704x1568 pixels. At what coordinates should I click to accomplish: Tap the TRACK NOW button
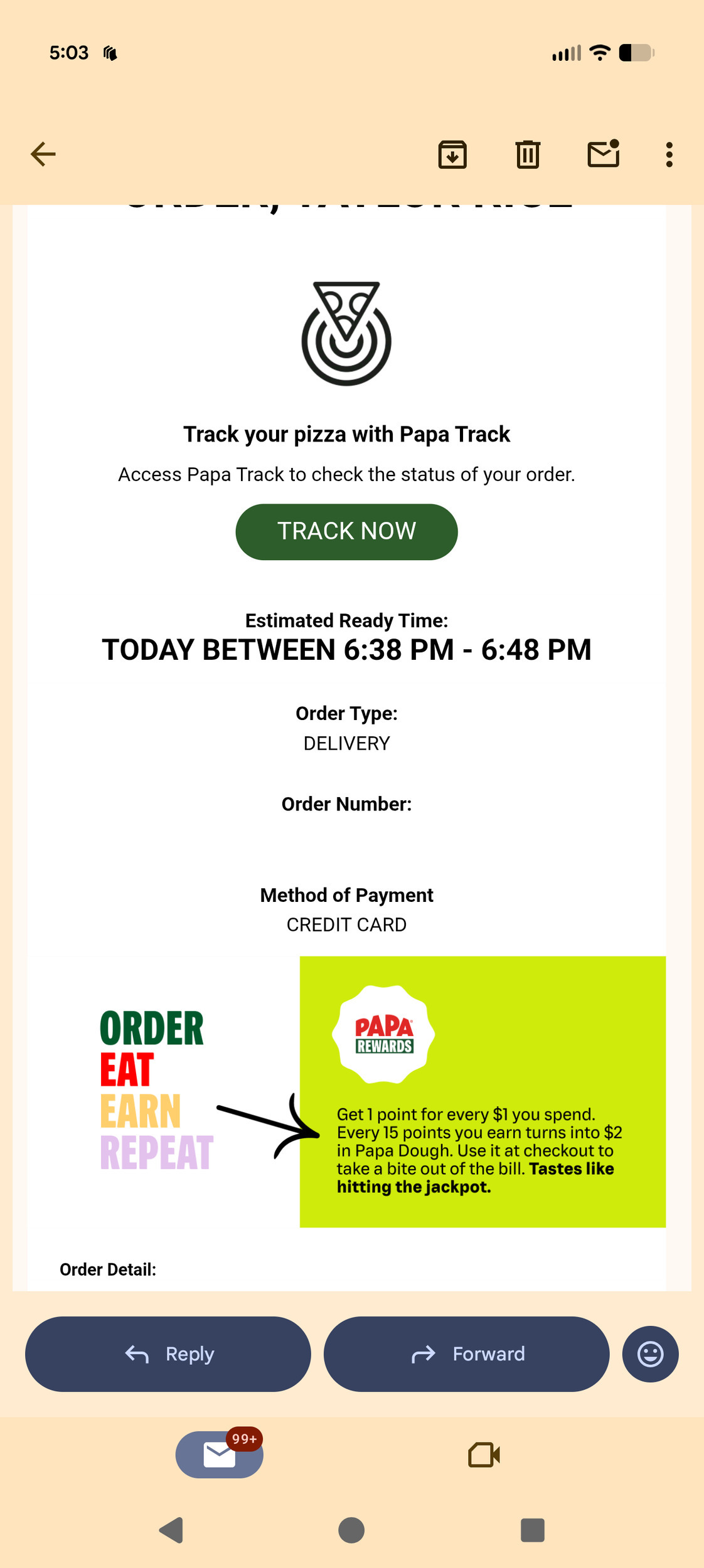click(346, 531)
